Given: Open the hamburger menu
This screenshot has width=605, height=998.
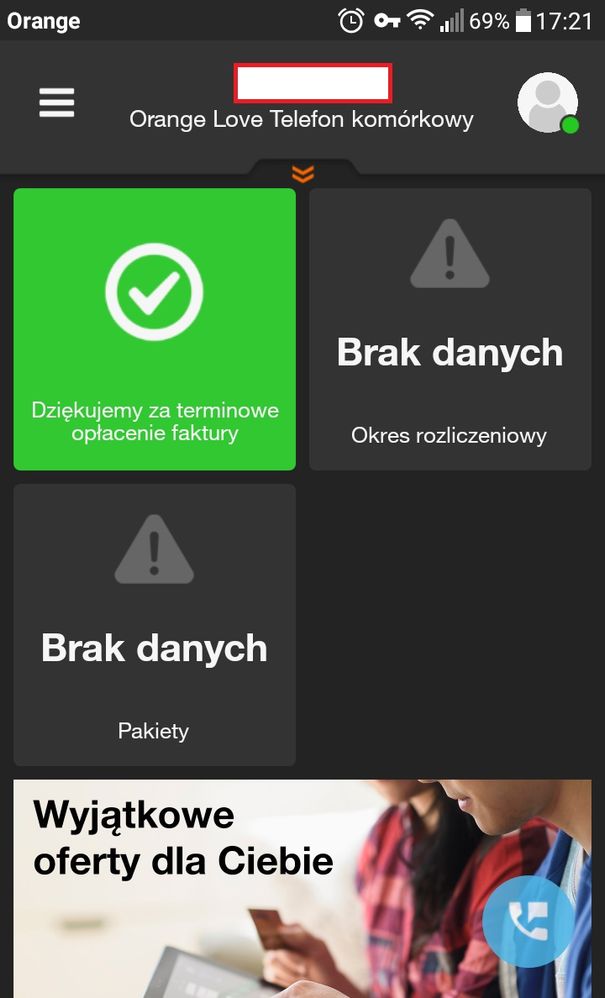Looking at the screenshot, I should tap(57, 103).
